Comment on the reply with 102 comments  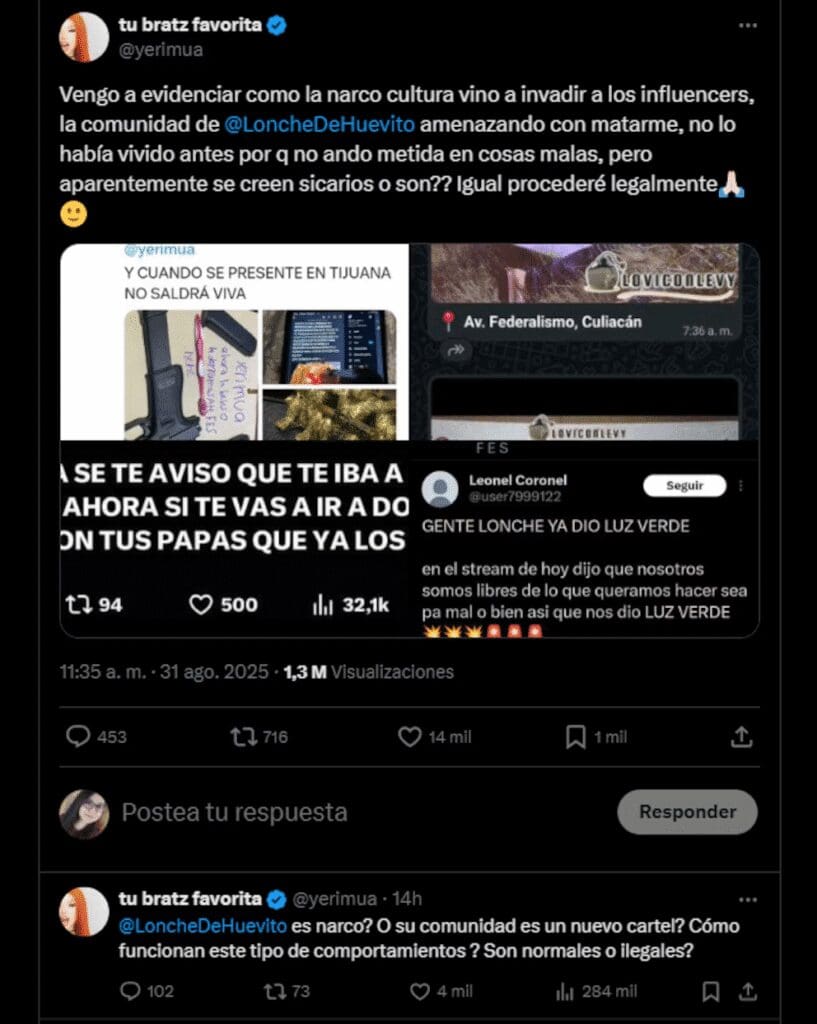145,991
